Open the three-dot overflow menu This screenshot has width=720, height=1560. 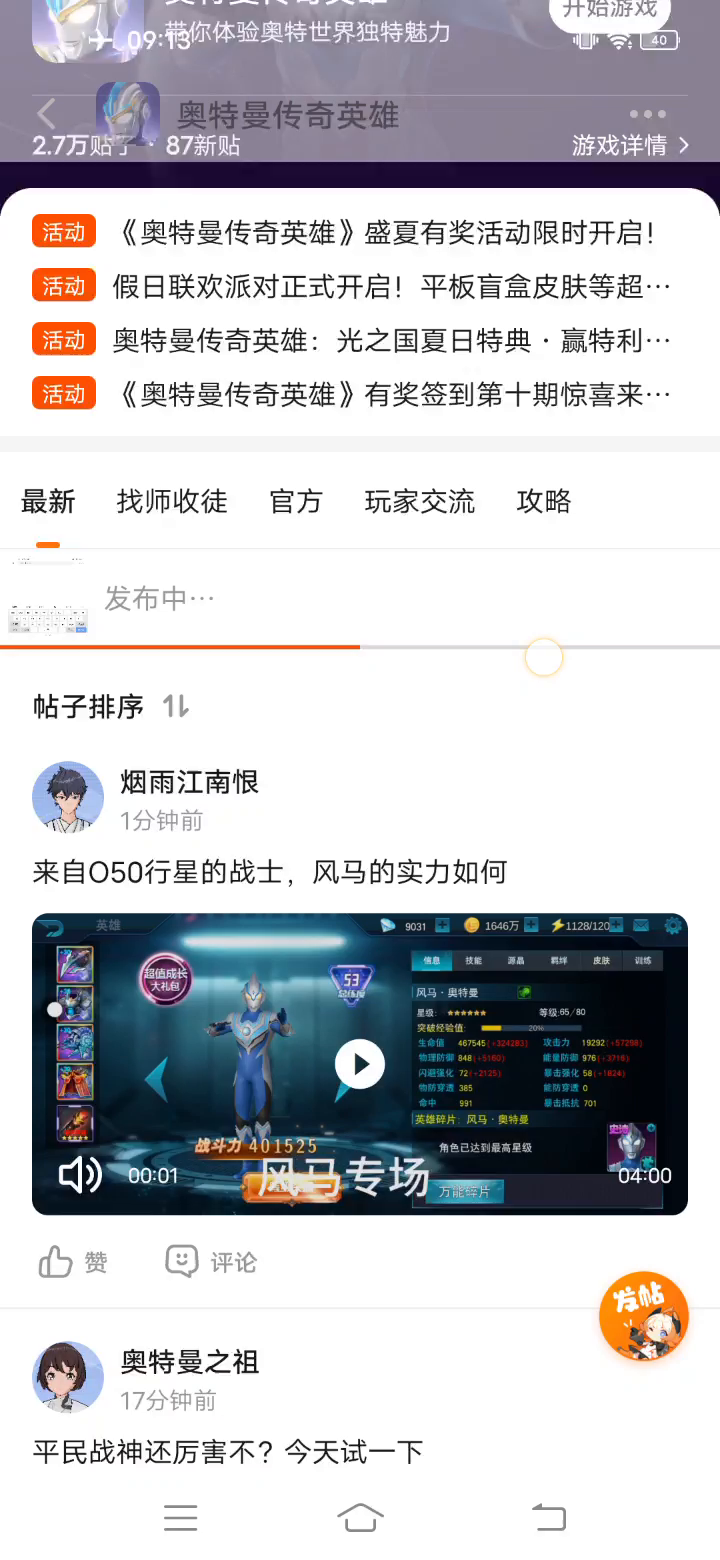tap(647, 115)
